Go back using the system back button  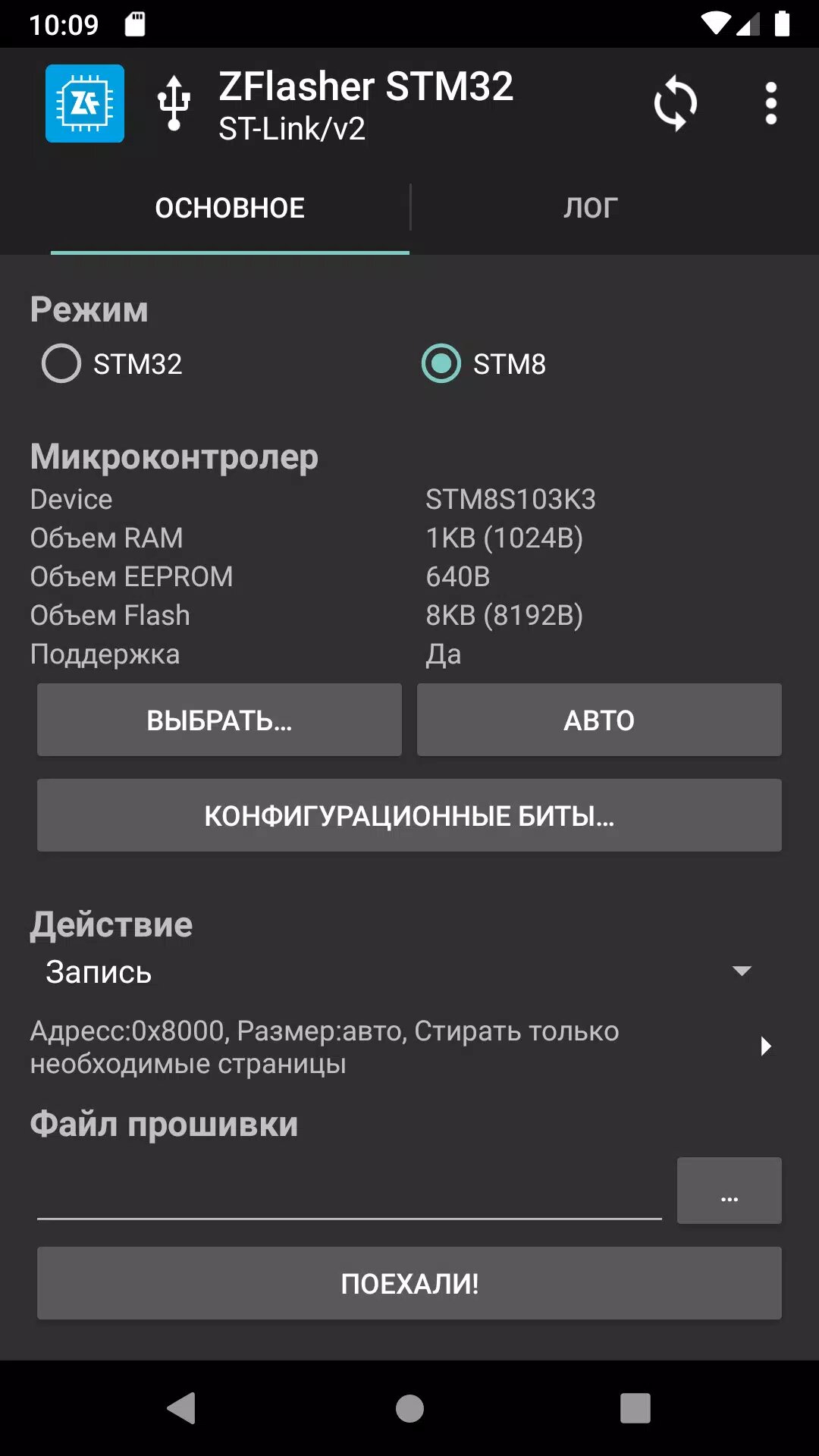click(182, 1408)
